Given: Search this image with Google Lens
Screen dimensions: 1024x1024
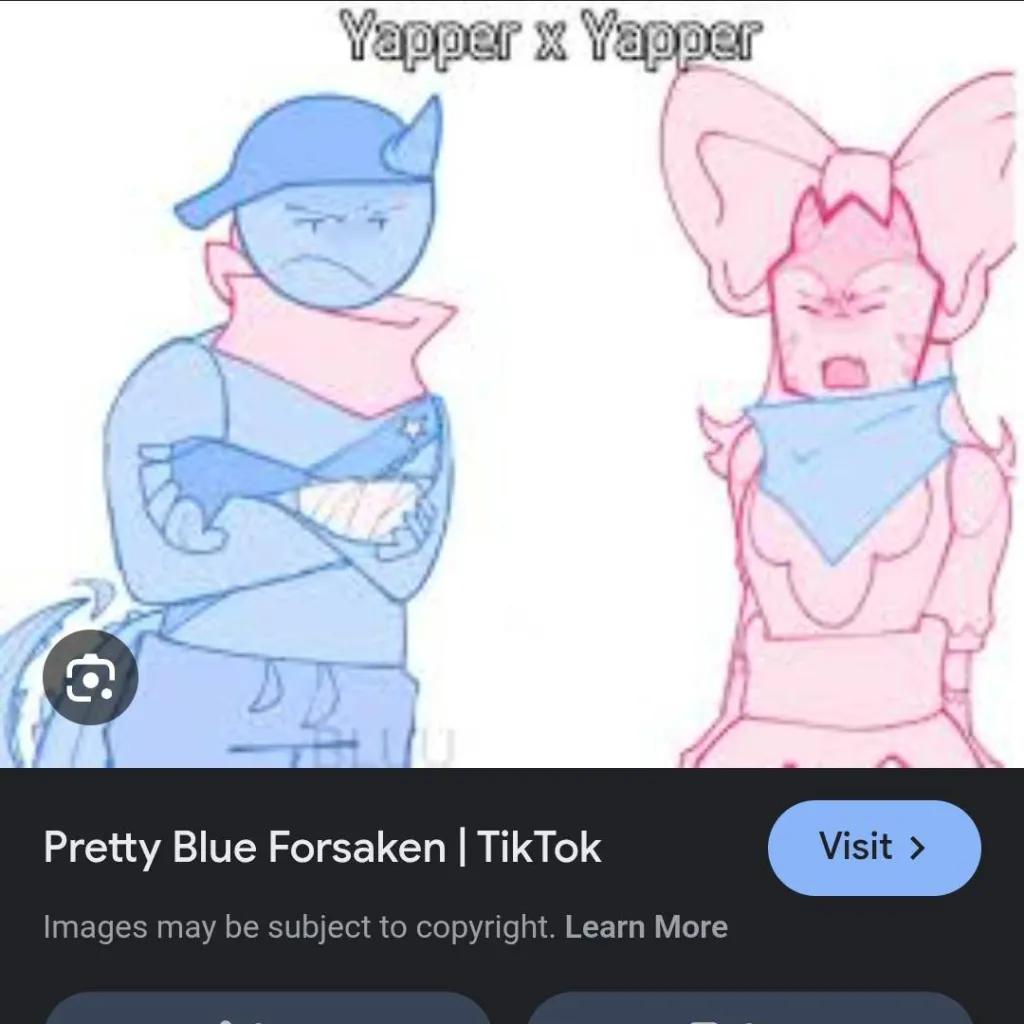Looking at the screenshot, I should click(x=90, y=678).
